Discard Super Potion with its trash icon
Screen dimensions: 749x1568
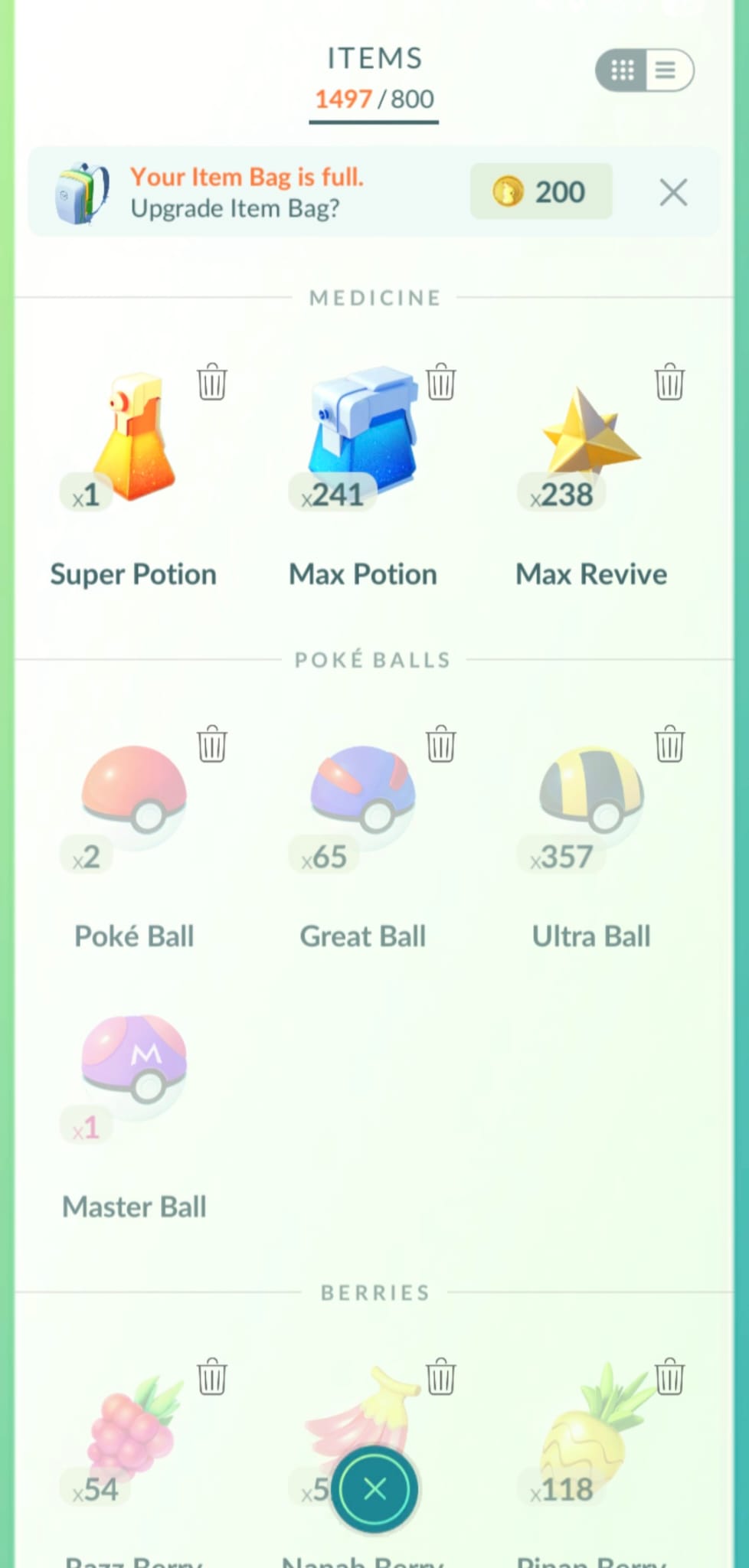coord(212,381)
